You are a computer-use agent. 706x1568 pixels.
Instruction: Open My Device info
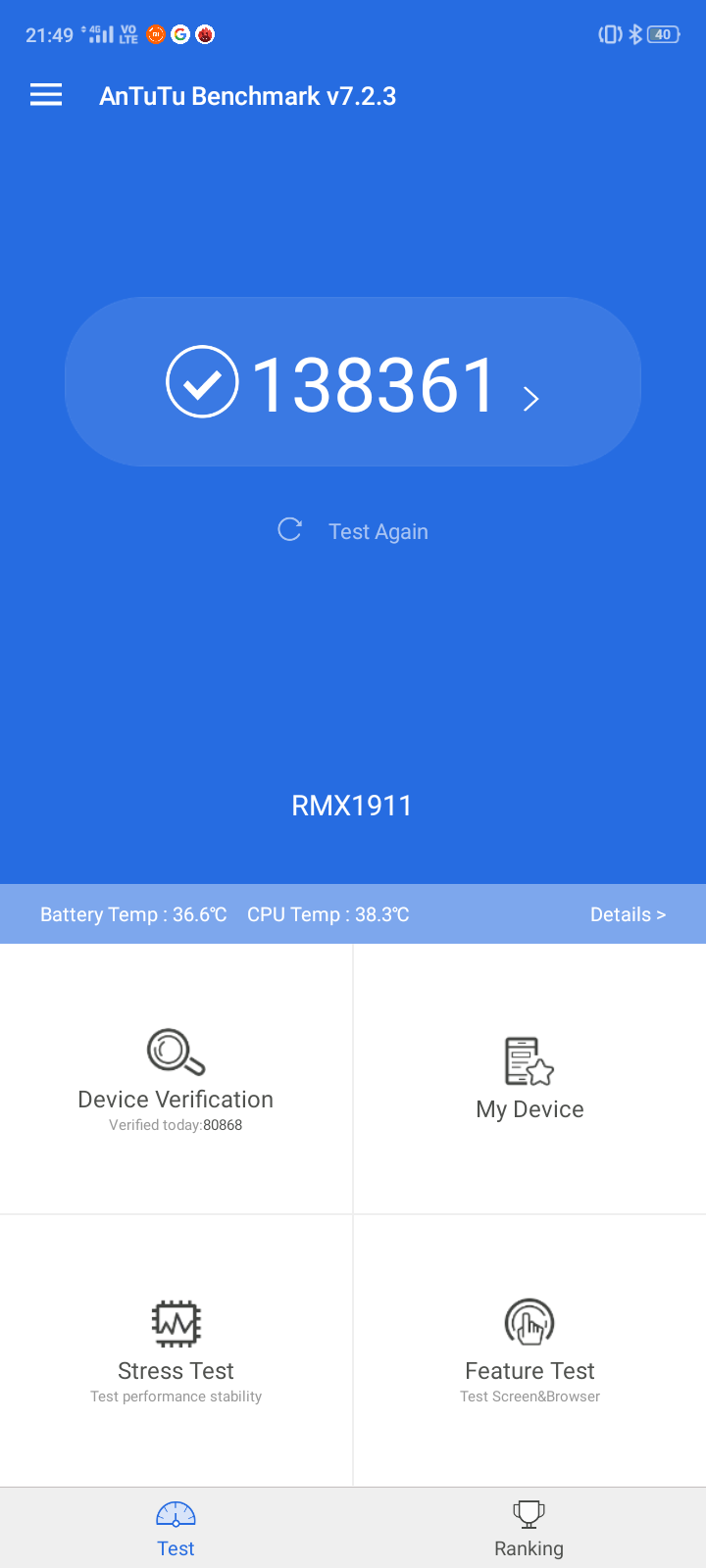529,1080
